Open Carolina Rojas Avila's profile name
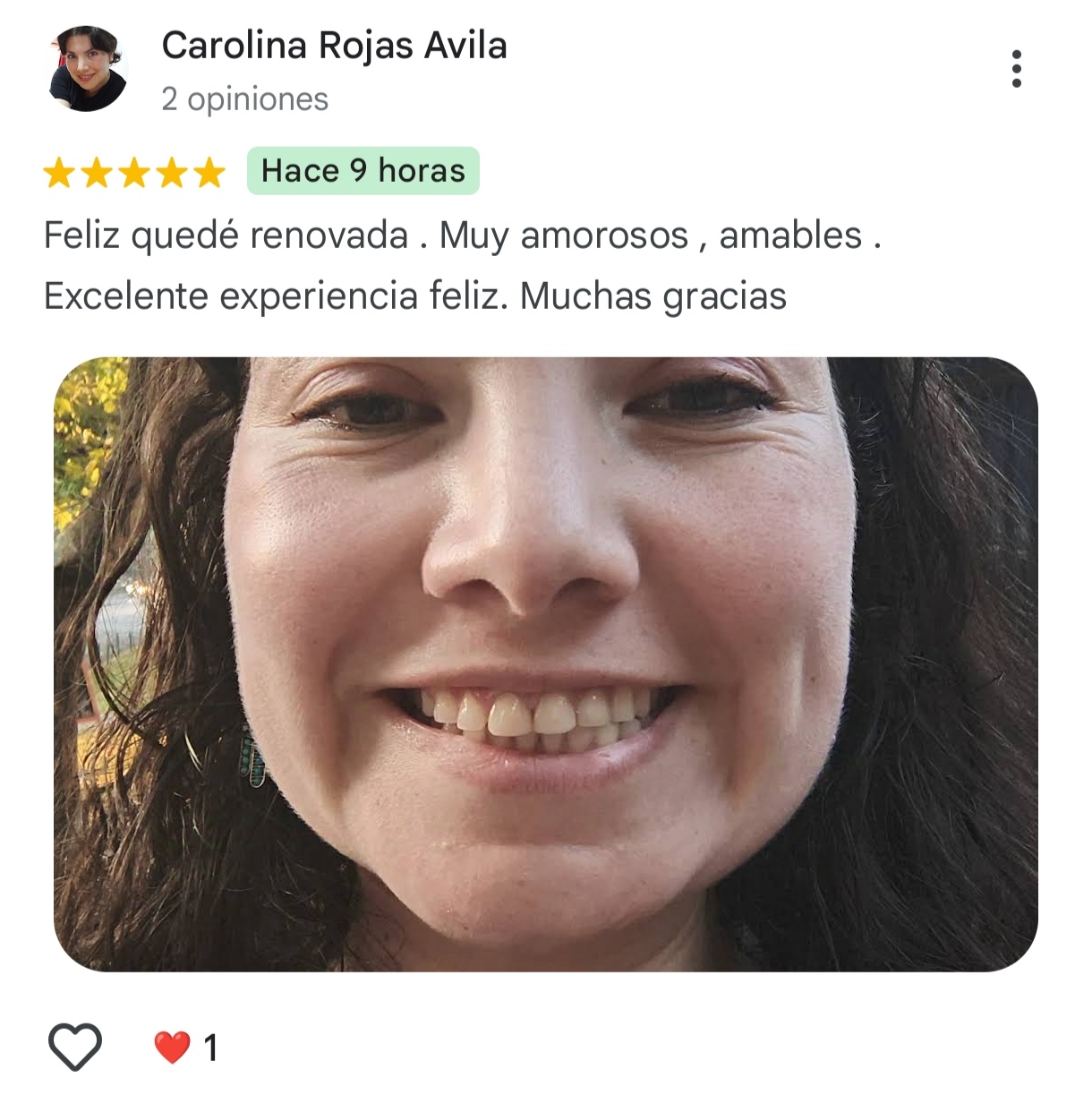This screenshot has width=1092, height=1112. click(x=334, y=46)
